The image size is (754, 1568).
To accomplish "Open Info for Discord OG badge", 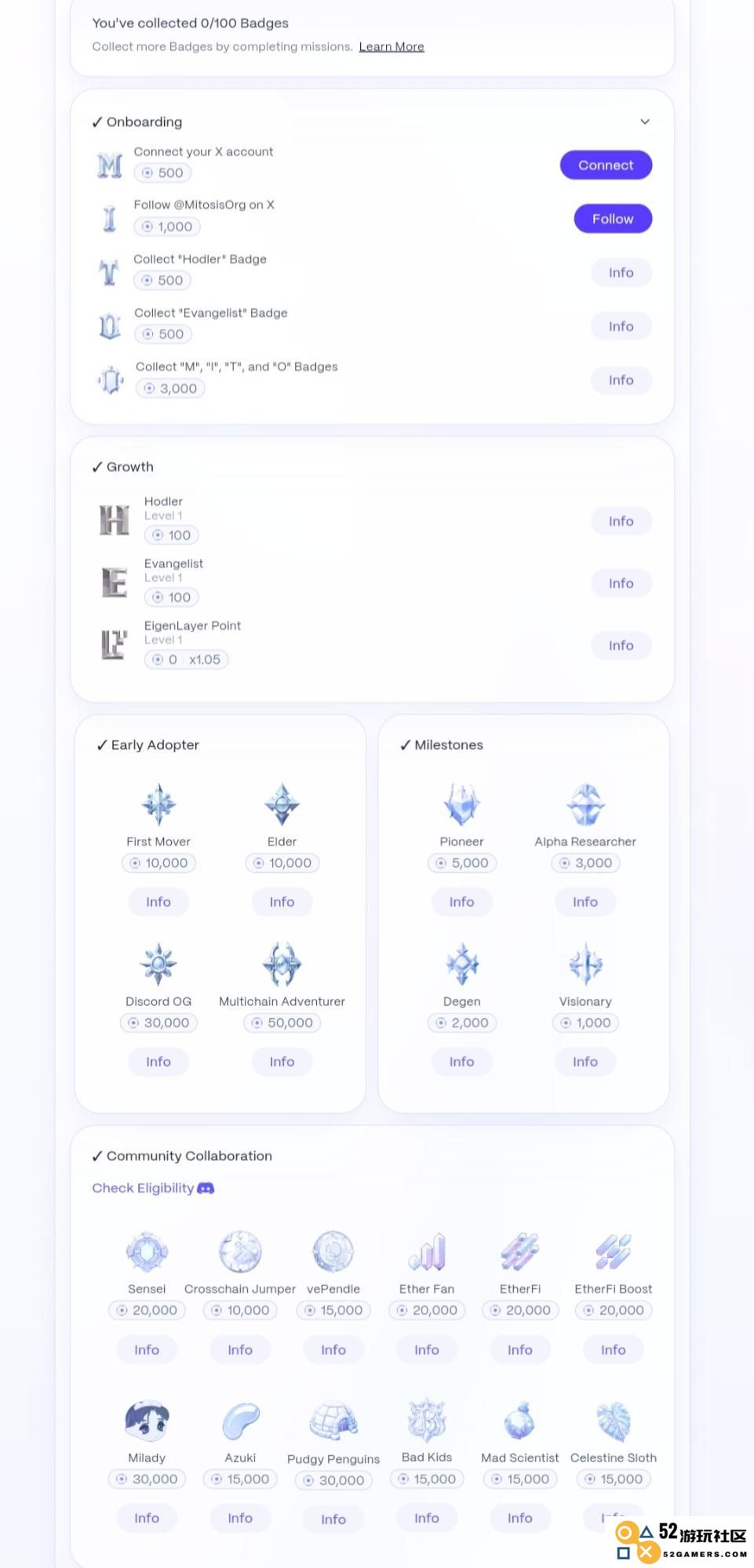I will click(x=158, y=1062).
